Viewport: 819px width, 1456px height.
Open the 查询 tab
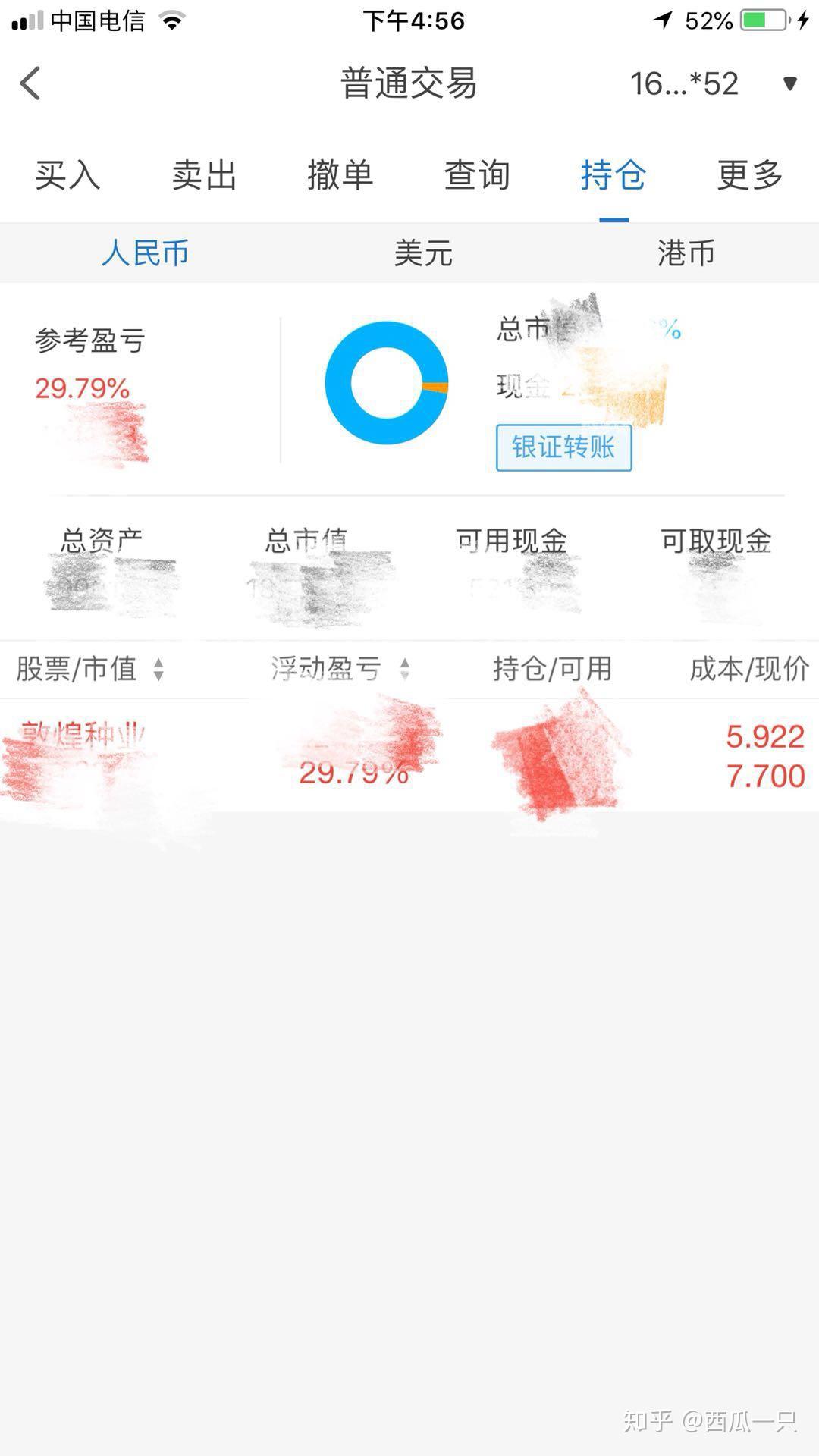pyautogui.click(x=476, y=176)
